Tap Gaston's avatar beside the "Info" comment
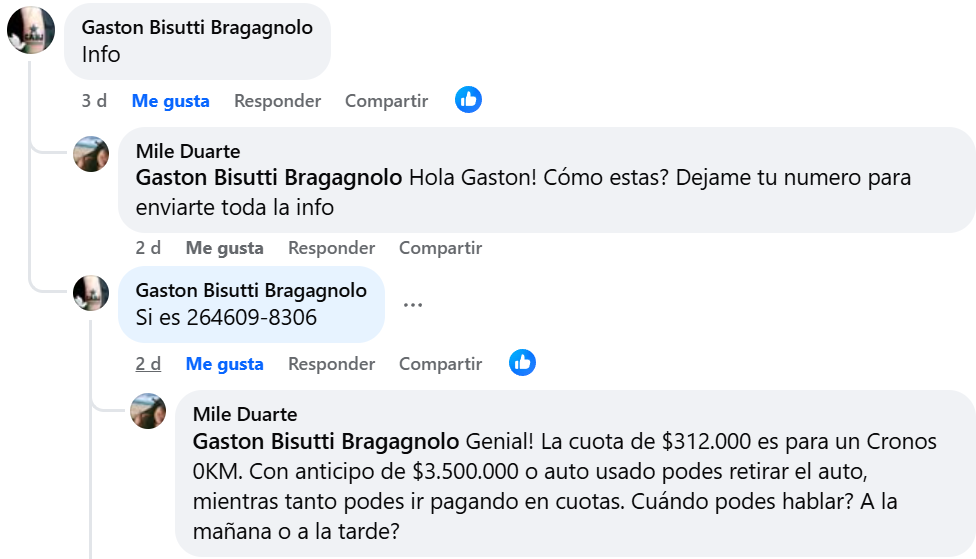The width and height of the screenshot is (976, 559). pyautogui.click(x=31, y=30)
